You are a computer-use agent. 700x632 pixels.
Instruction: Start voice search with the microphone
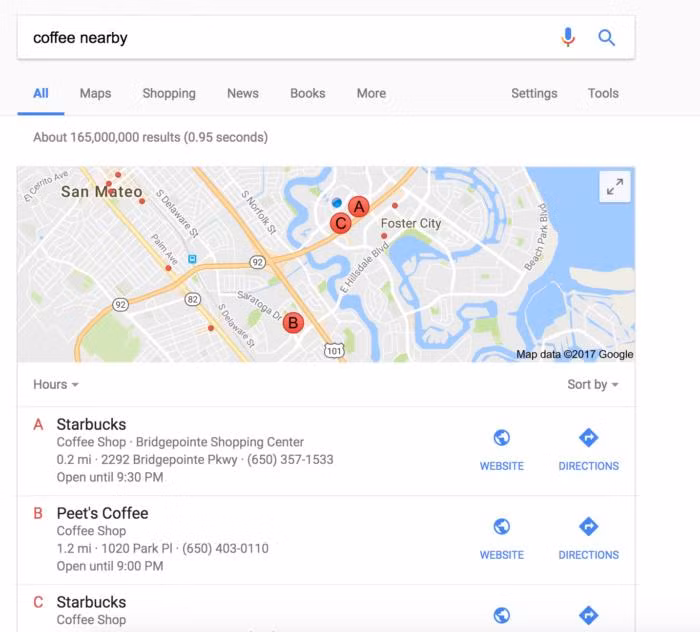pos(568,38)
